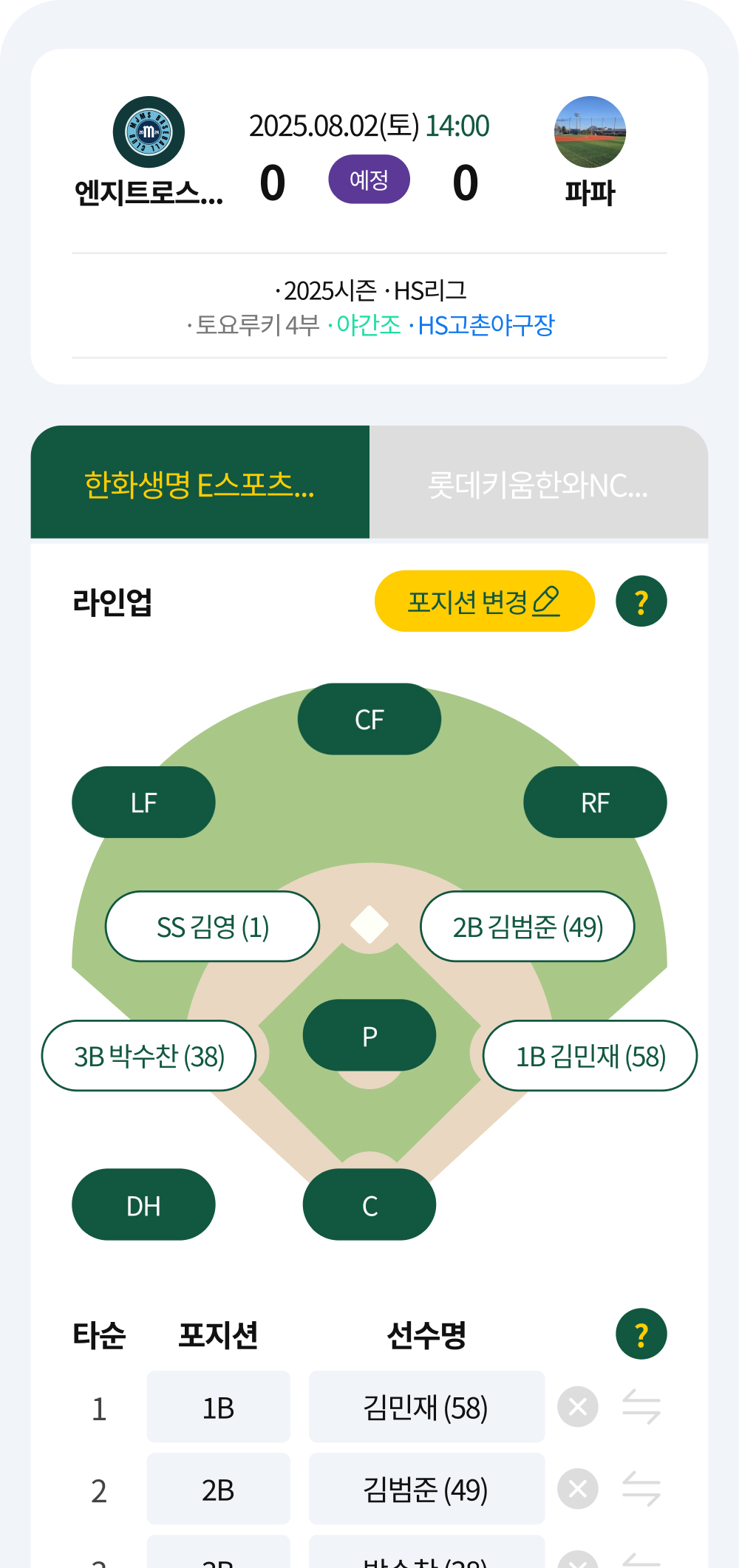
Task: Click the 예정 status badge
Action: pos(369,179)
